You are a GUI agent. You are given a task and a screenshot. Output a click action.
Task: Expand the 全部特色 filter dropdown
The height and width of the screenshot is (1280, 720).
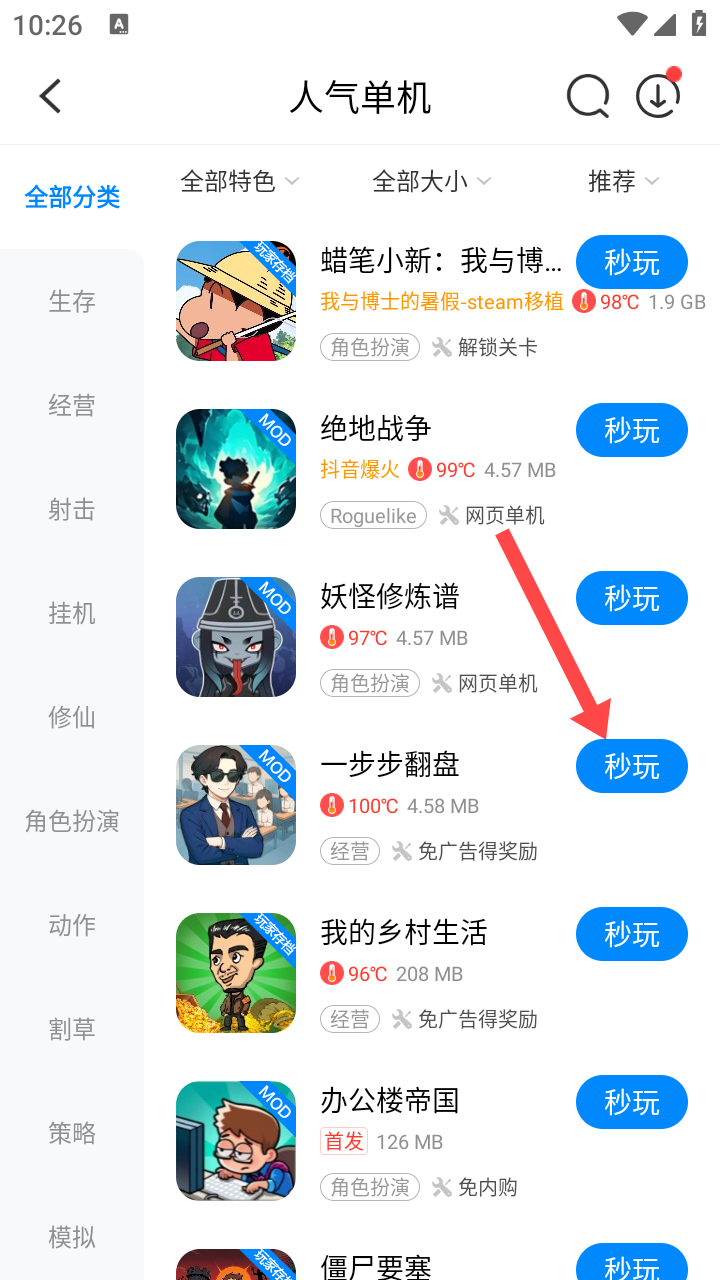click(x=240, y=181)
